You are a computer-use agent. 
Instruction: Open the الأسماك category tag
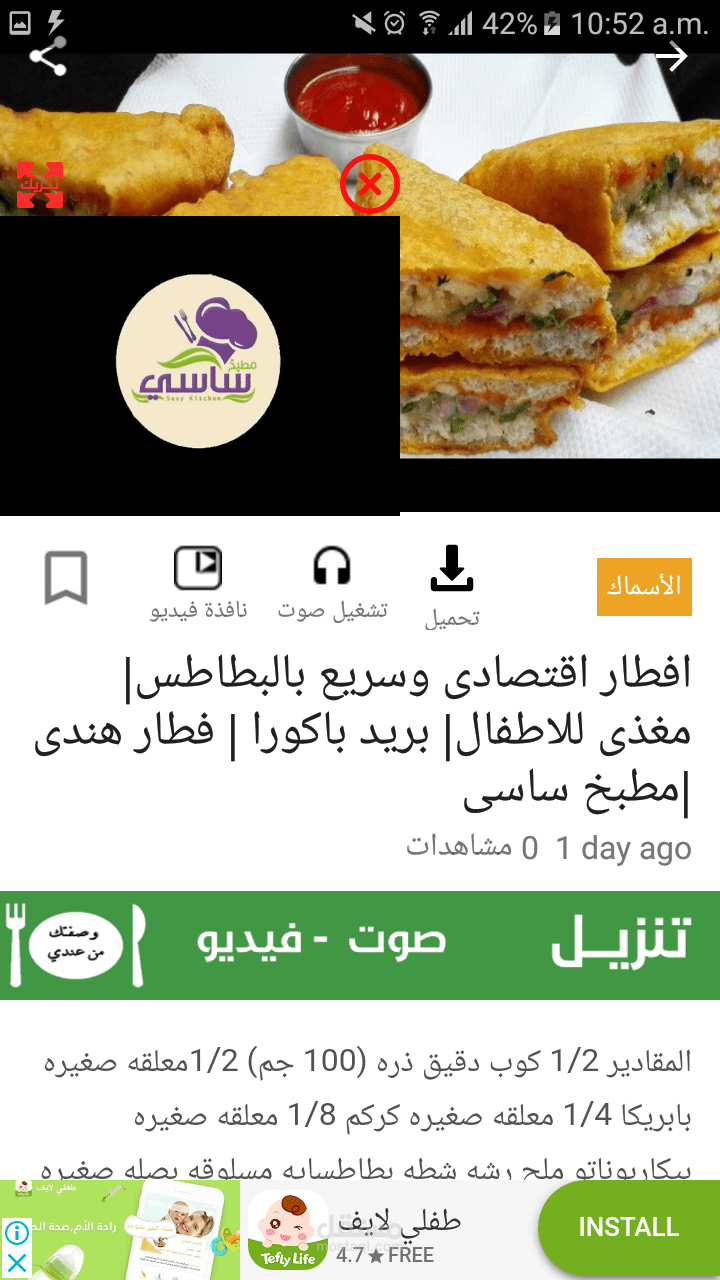pyautogui.click(x=644, y=586)
